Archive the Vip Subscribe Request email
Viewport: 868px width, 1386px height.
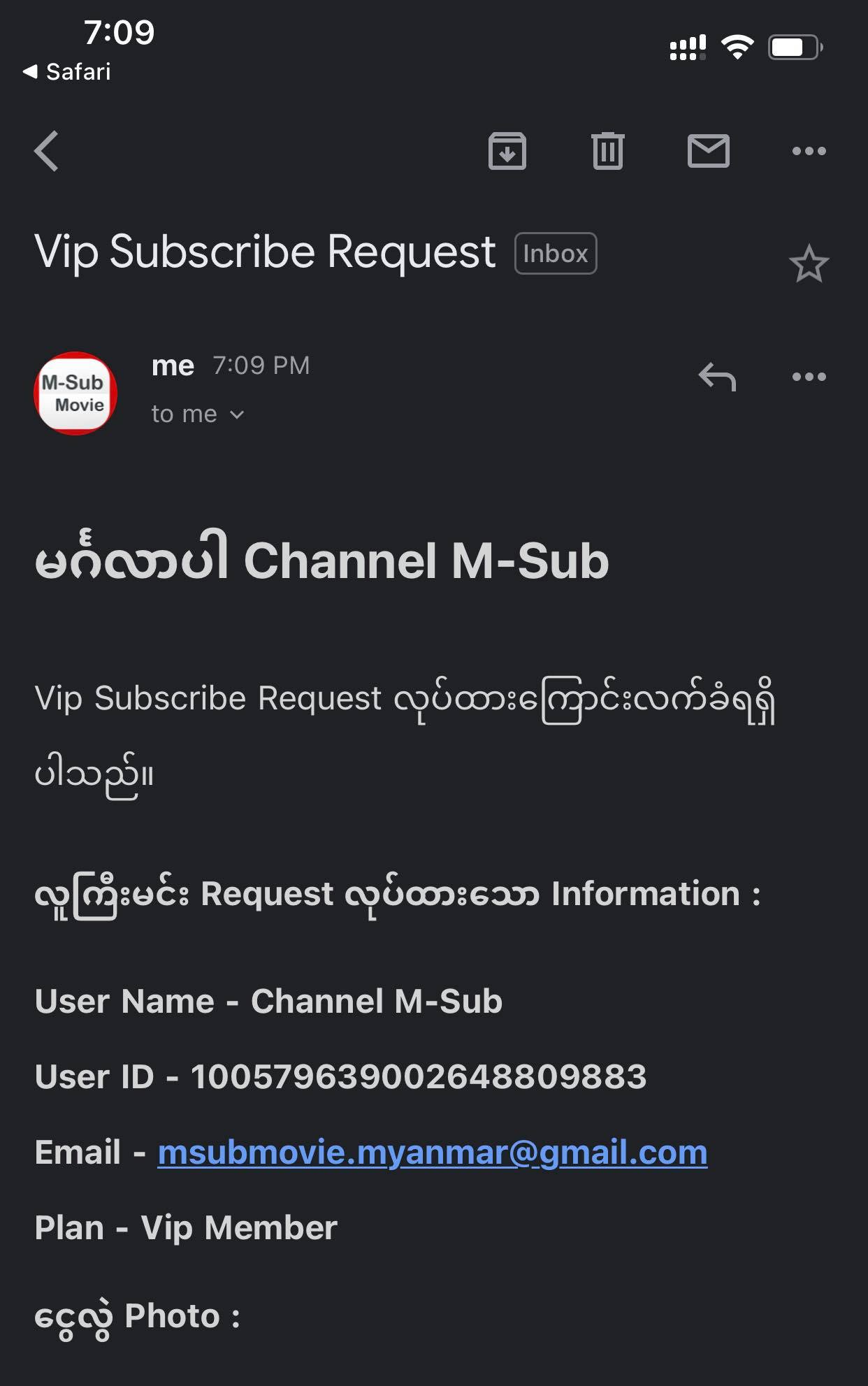(507, 151)
